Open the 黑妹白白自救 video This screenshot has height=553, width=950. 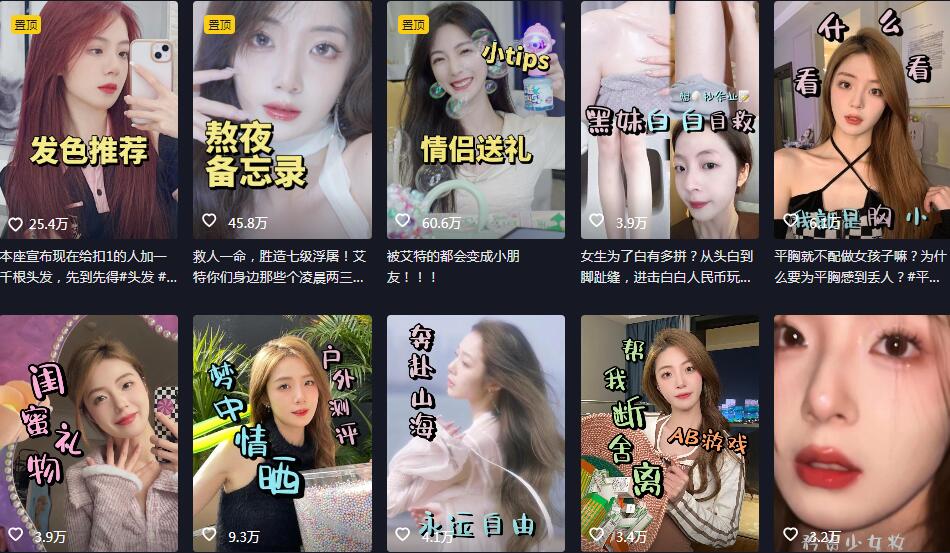(669, 120)
